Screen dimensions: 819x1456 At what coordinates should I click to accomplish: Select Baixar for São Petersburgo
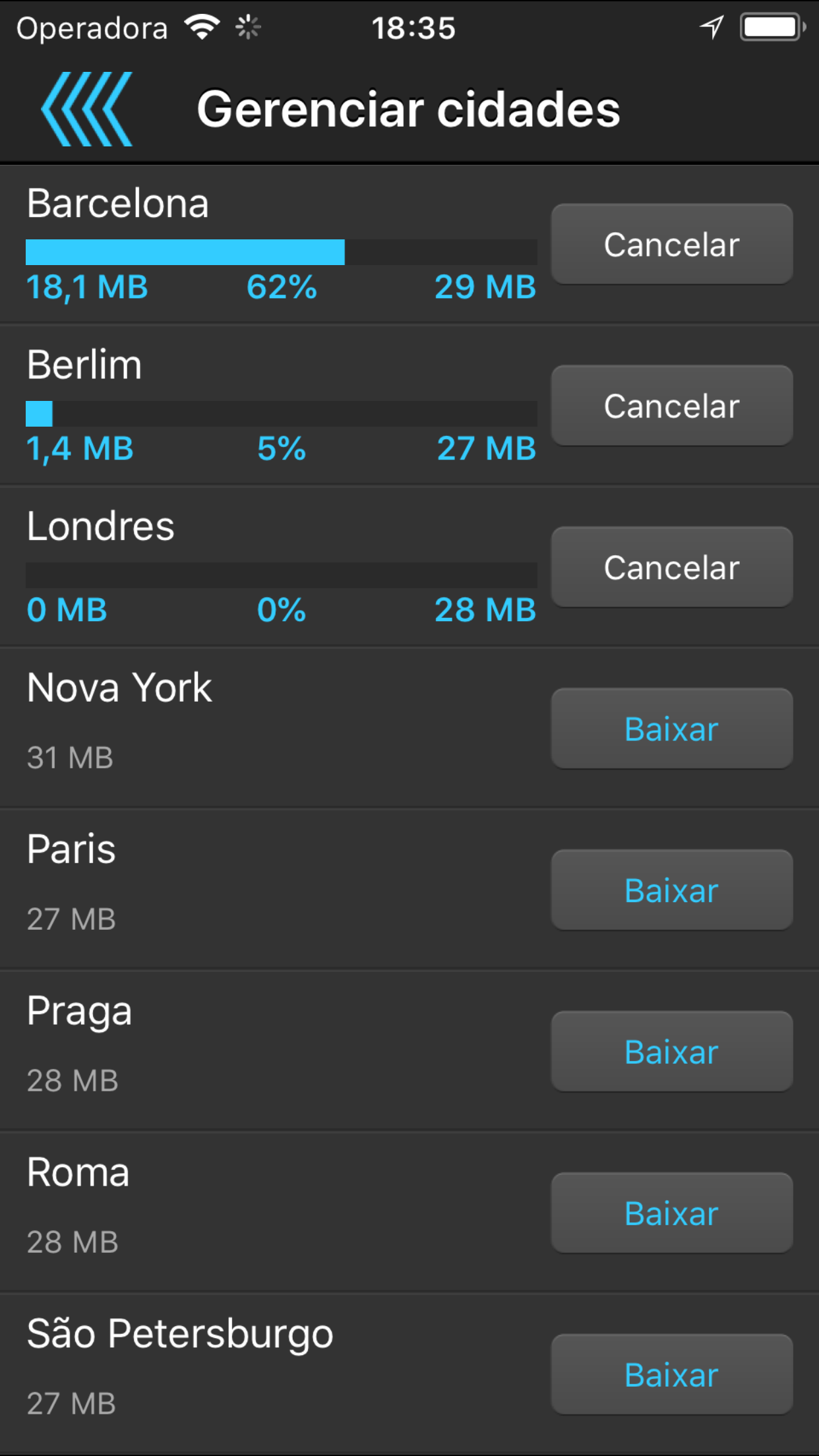[x=672, y=1375]
